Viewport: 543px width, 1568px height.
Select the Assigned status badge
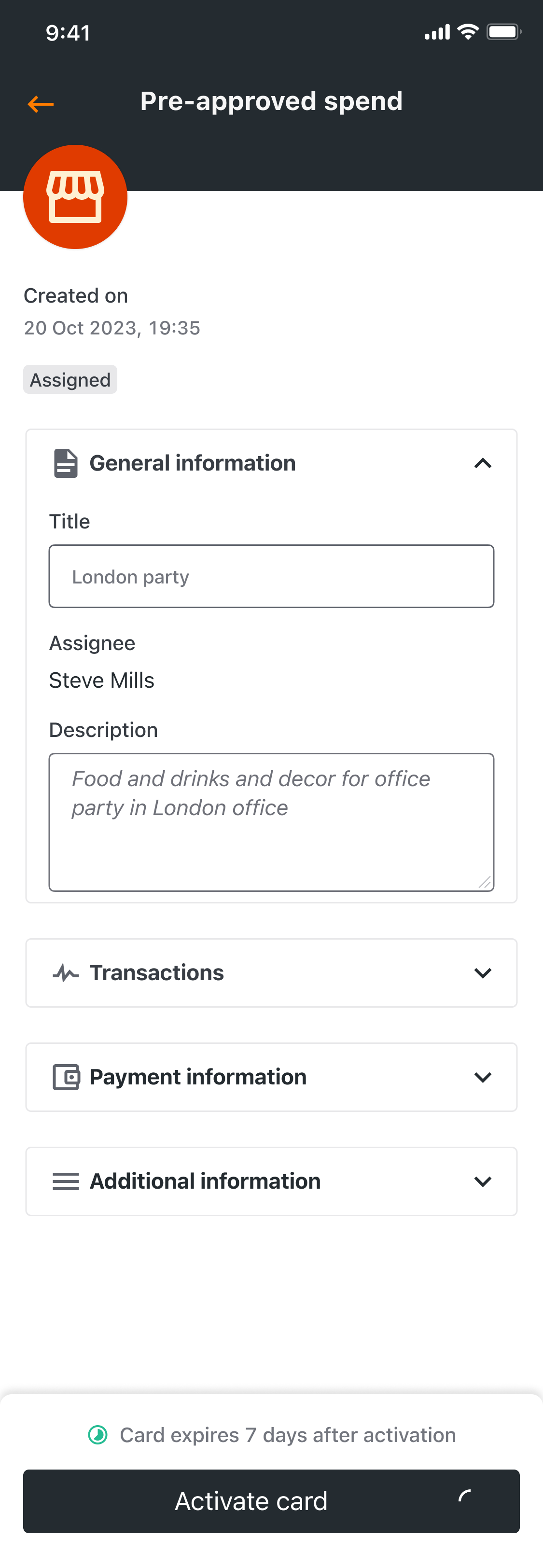[70, 379]
